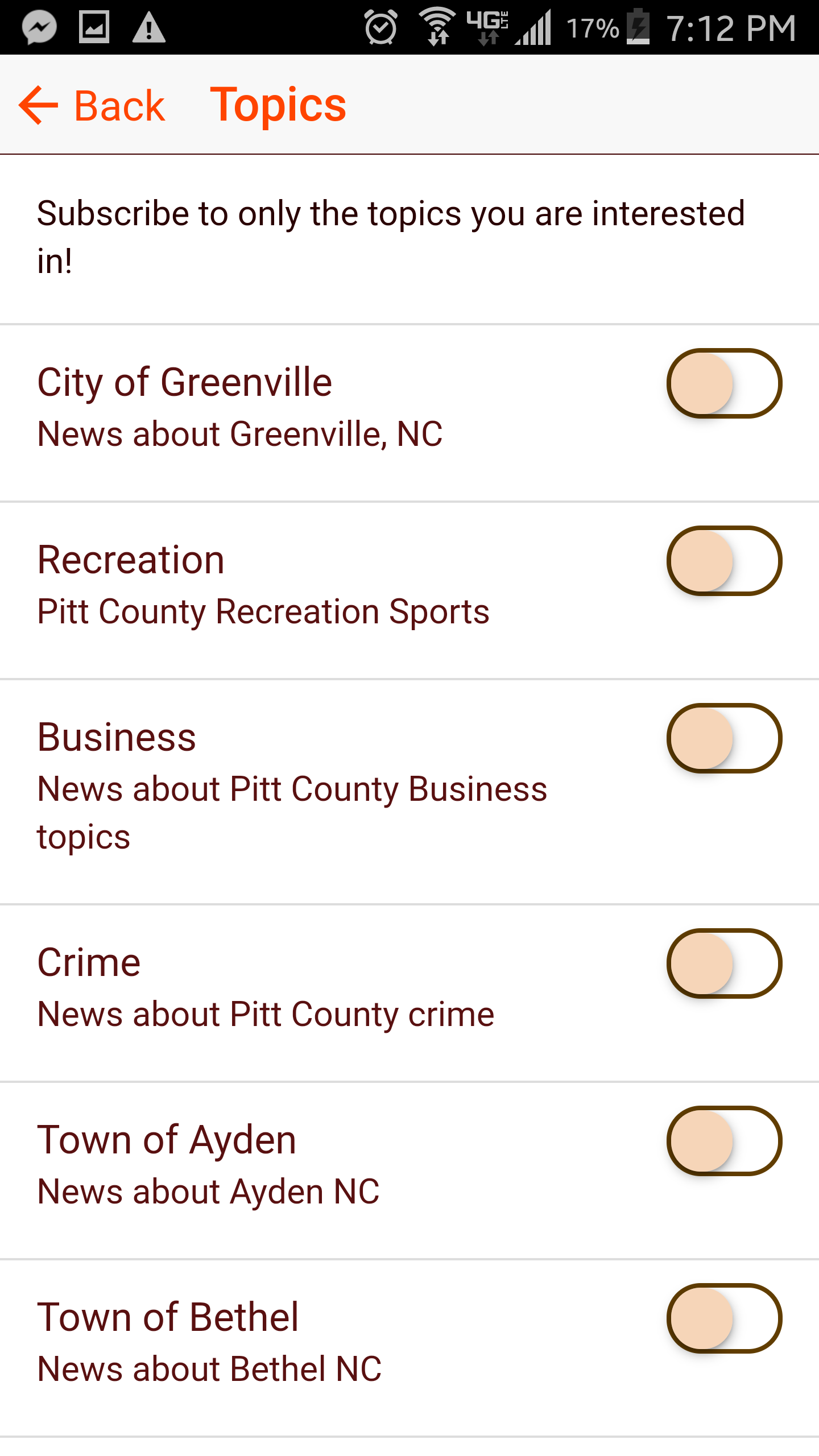Subscribe to the Business topic
The width and height of the screenshot is (819, 1456).
[x=724, y=738]
